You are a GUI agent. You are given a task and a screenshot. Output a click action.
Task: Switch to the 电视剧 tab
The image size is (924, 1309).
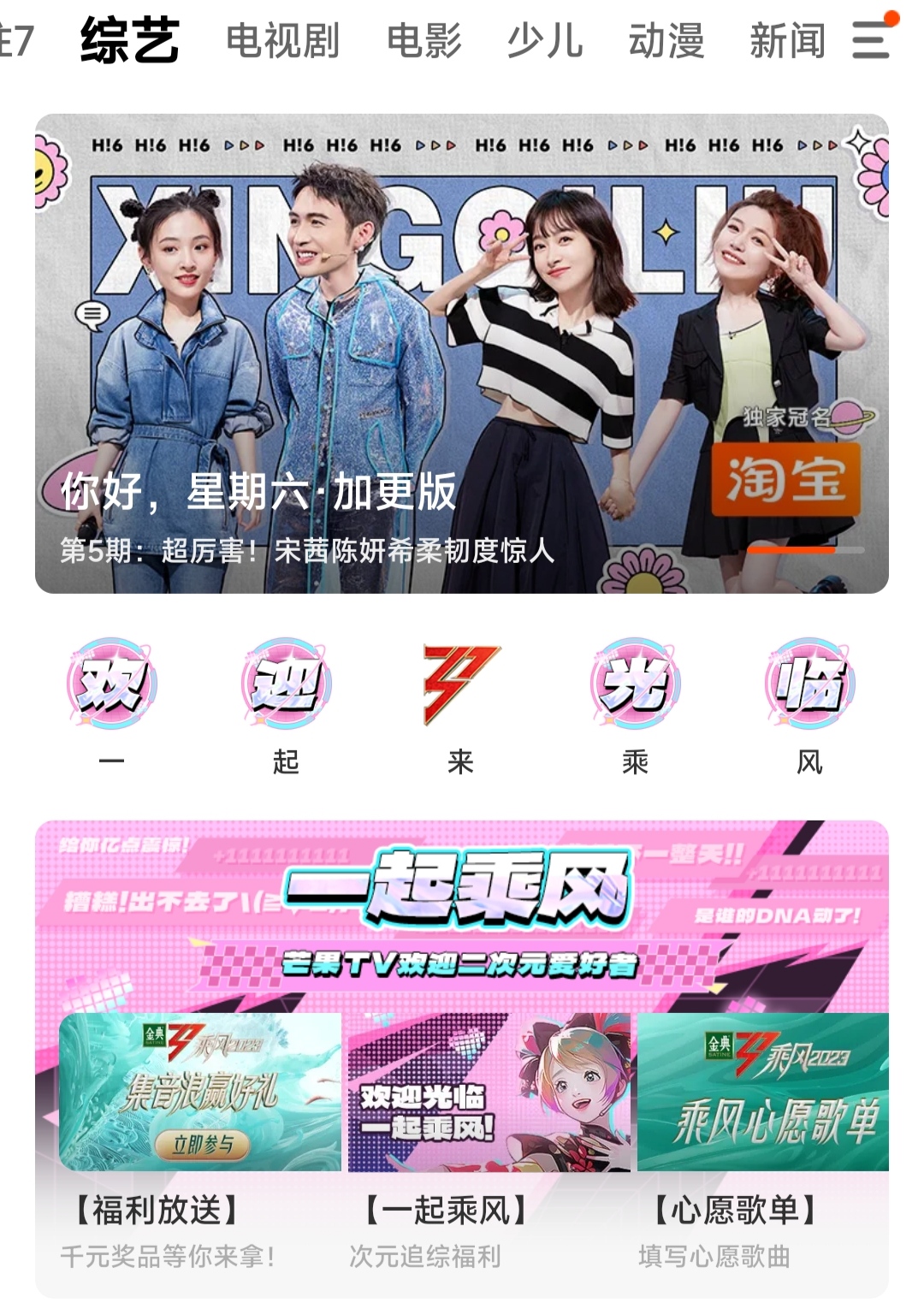coord(282,41)
